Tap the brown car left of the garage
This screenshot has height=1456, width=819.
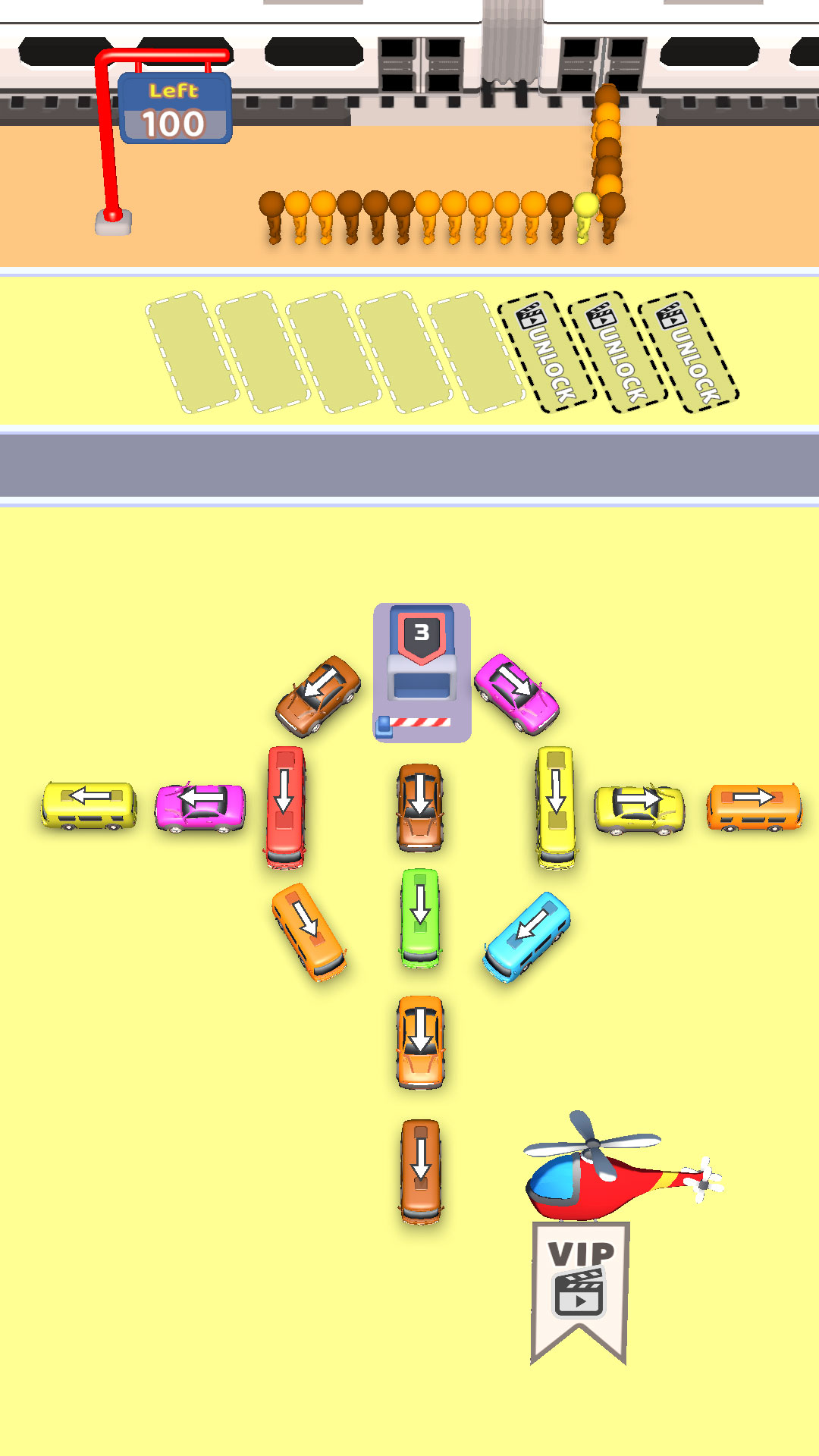point(318,695)
